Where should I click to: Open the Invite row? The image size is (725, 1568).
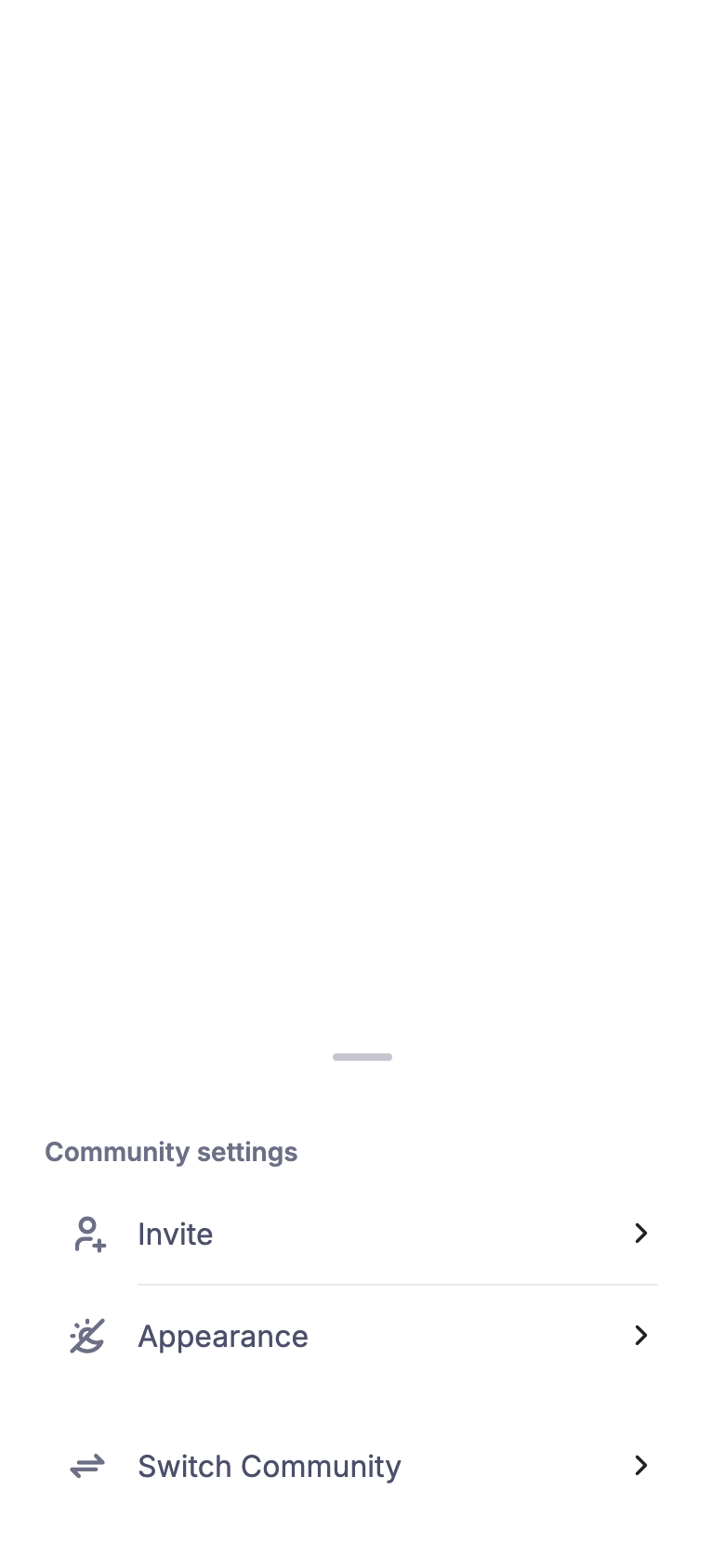pyautogui.click(x=362, y=1234)
